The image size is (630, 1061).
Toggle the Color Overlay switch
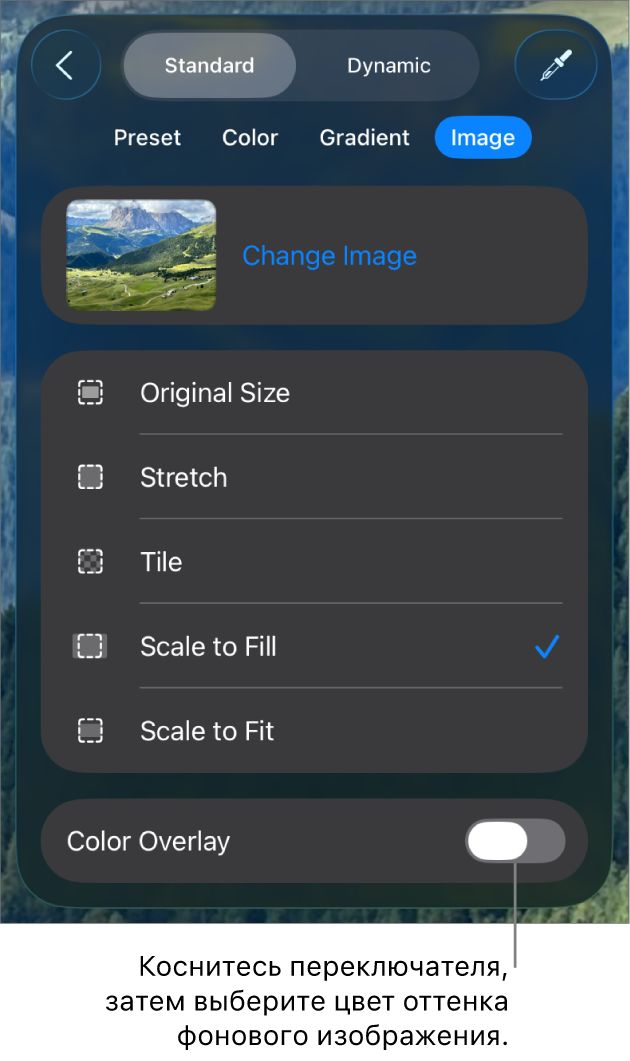coord(514,841)
